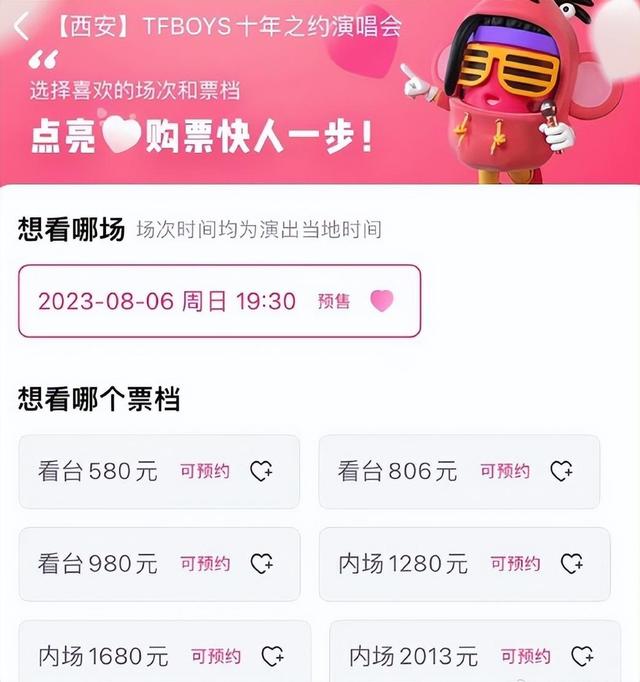The height and width of the screenshot is (682, 640).
Task: Choose the 看台 980元 ticket tier
Action: pyautogui.click(x=159, y=564)
